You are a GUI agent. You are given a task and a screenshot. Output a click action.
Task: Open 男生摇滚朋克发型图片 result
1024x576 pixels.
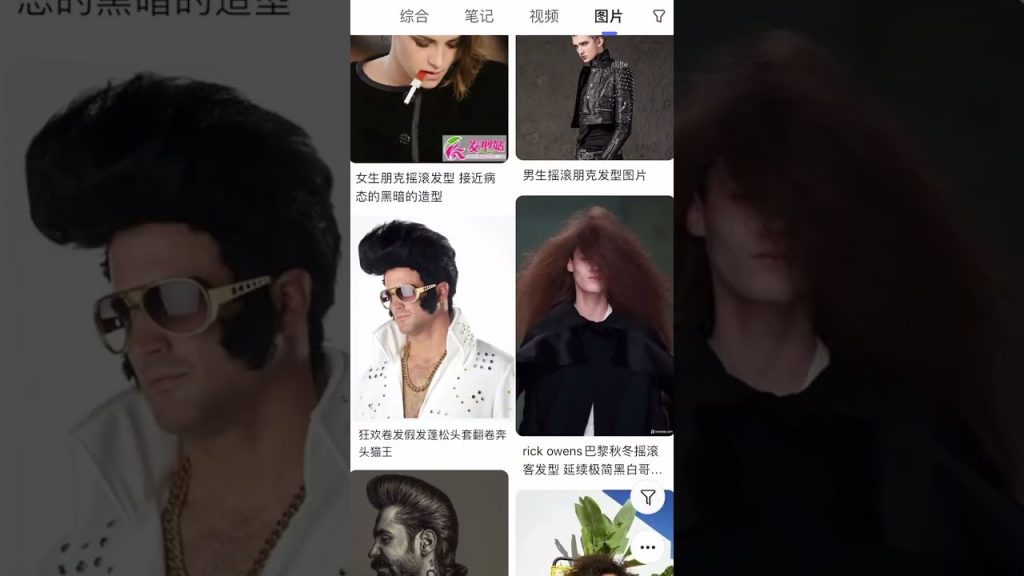pos(594,98)
